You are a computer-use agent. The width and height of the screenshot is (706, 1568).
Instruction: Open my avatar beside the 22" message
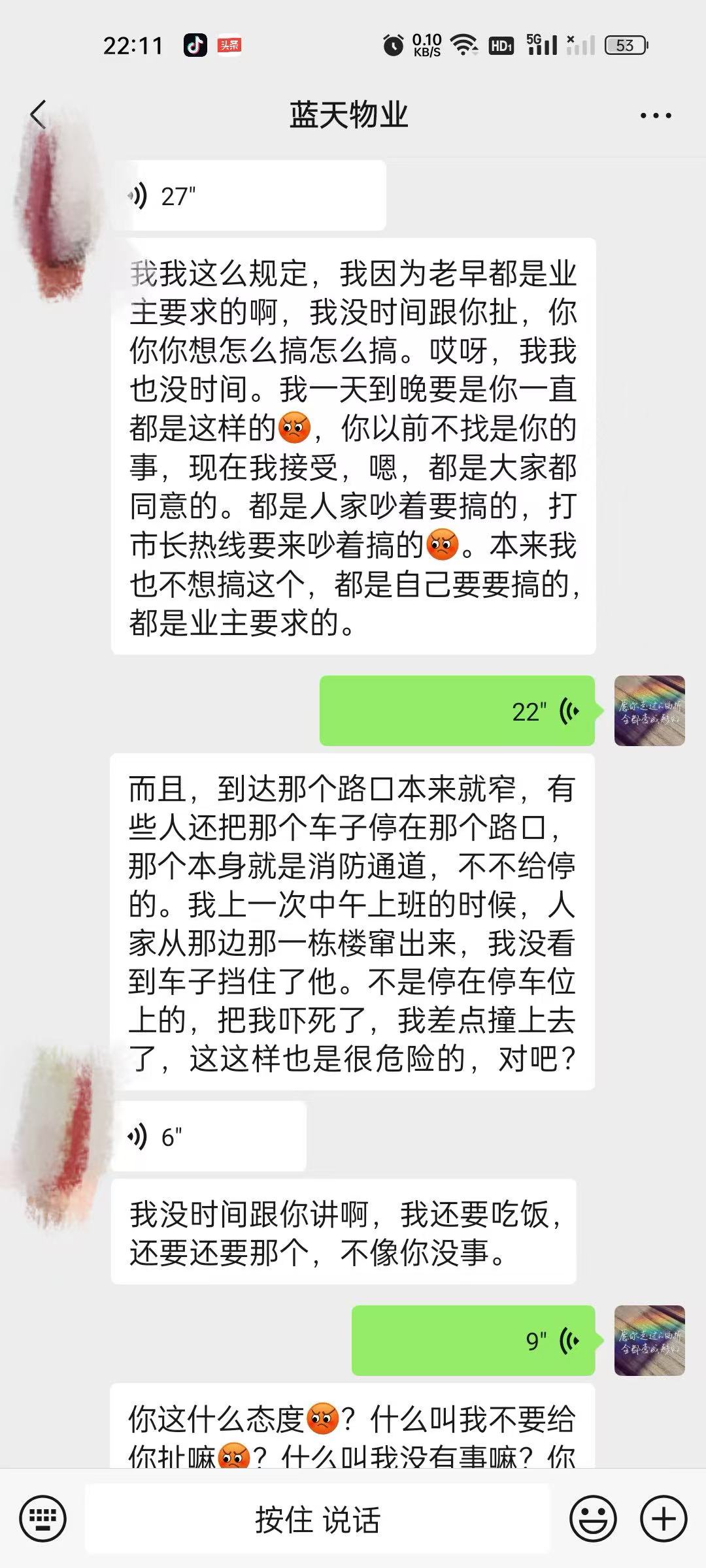click(649, 711)
